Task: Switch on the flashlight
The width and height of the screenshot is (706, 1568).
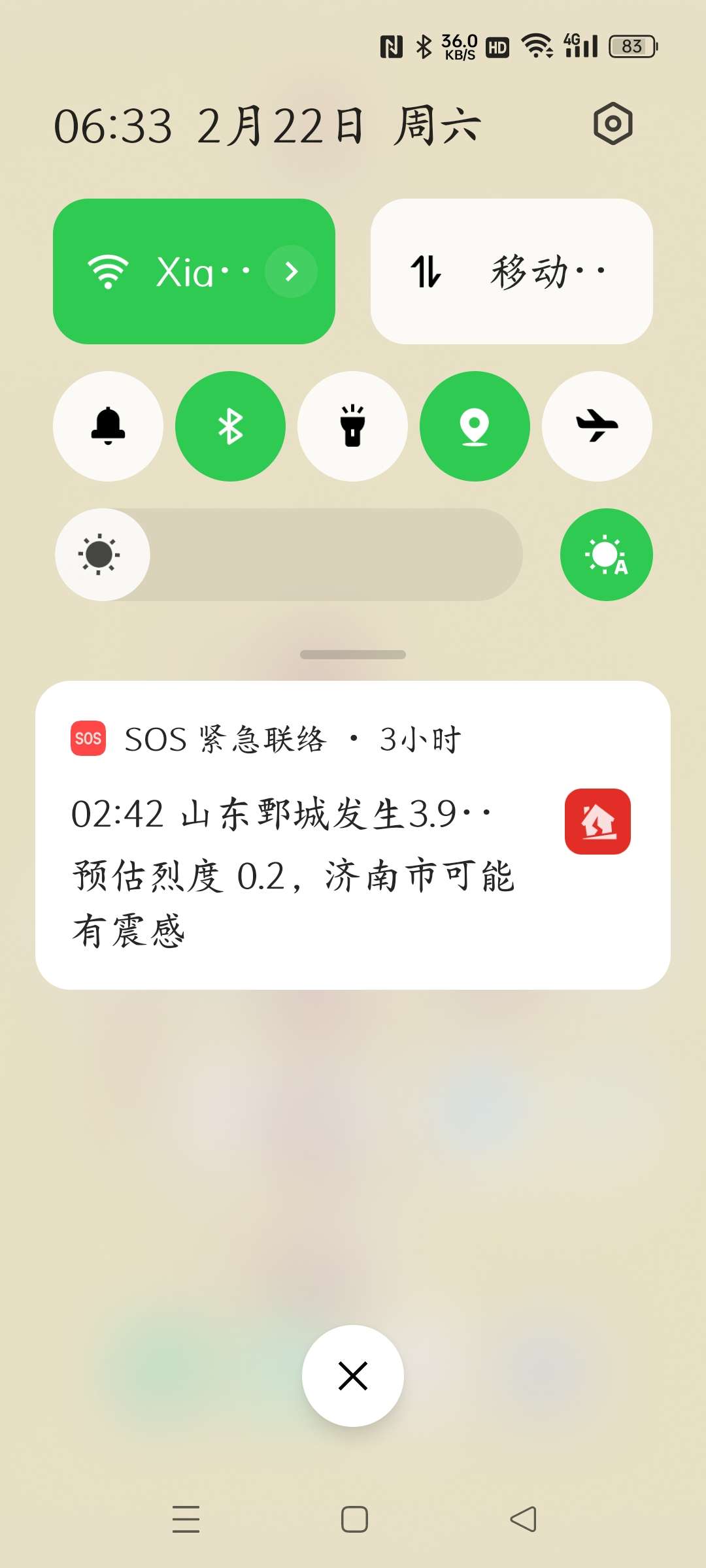Action: (352, 426)
